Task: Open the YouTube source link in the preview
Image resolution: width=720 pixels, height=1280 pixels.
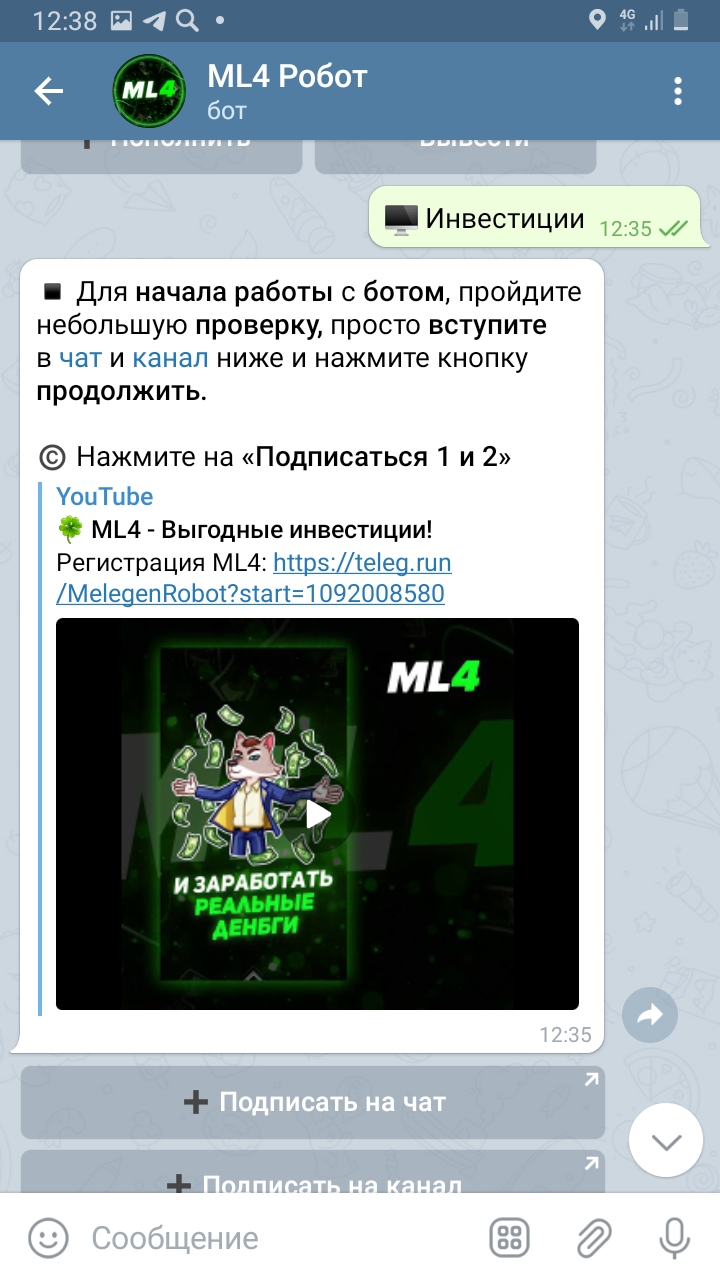Action: 105,496
